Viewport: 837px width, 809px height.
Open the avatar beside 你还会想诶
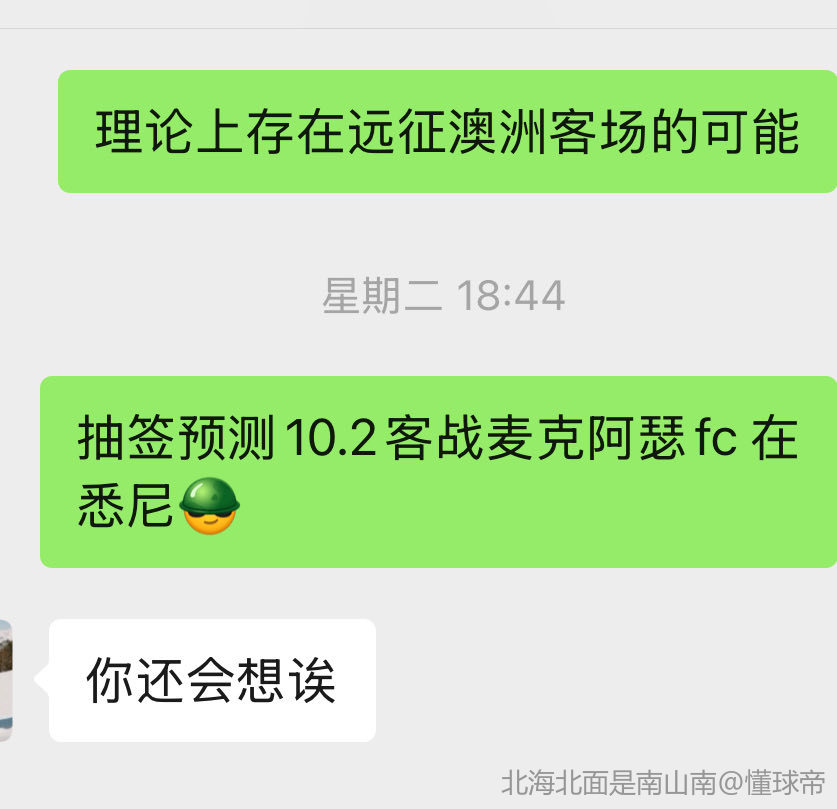[5, 680]
